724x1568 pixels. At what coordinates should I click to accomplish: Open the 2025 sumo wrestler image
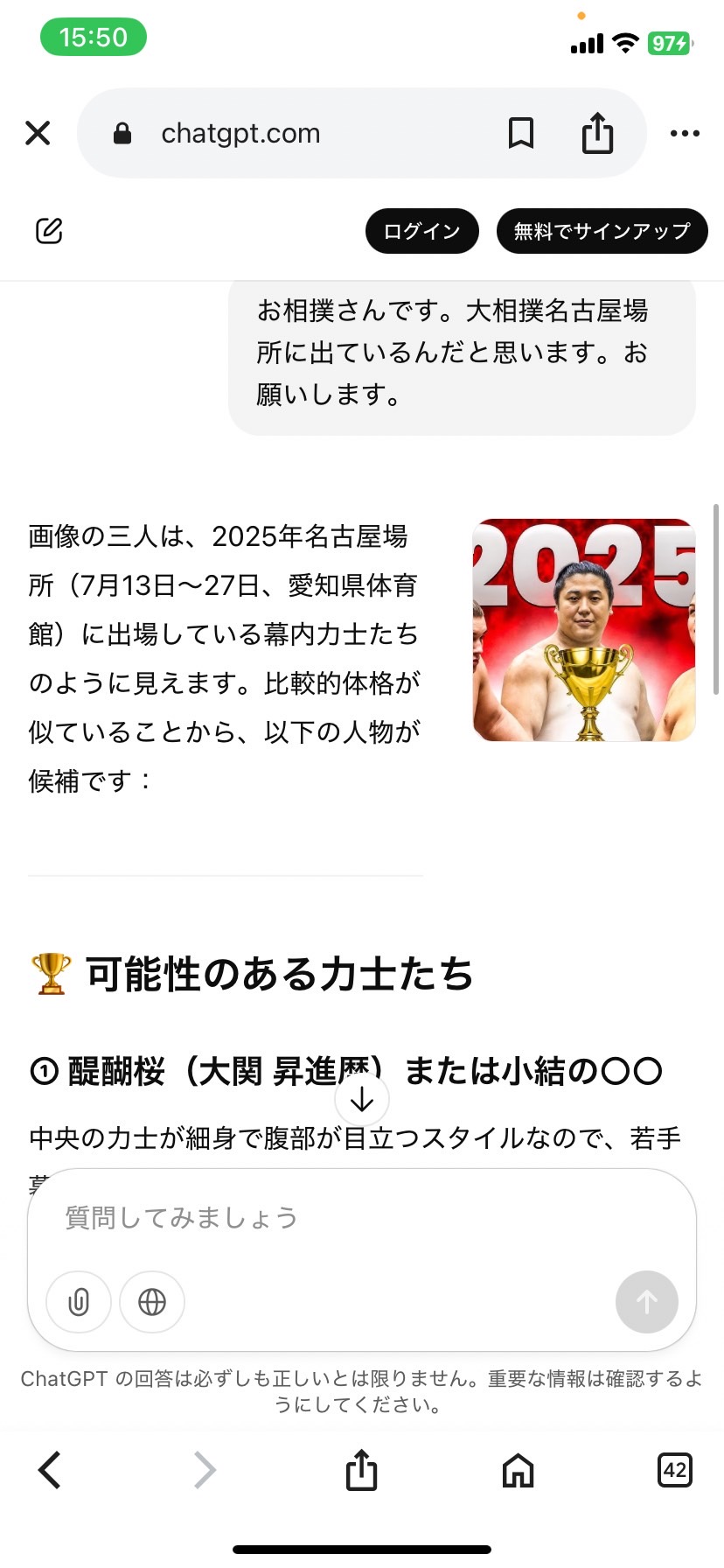[x=583, y=630]
